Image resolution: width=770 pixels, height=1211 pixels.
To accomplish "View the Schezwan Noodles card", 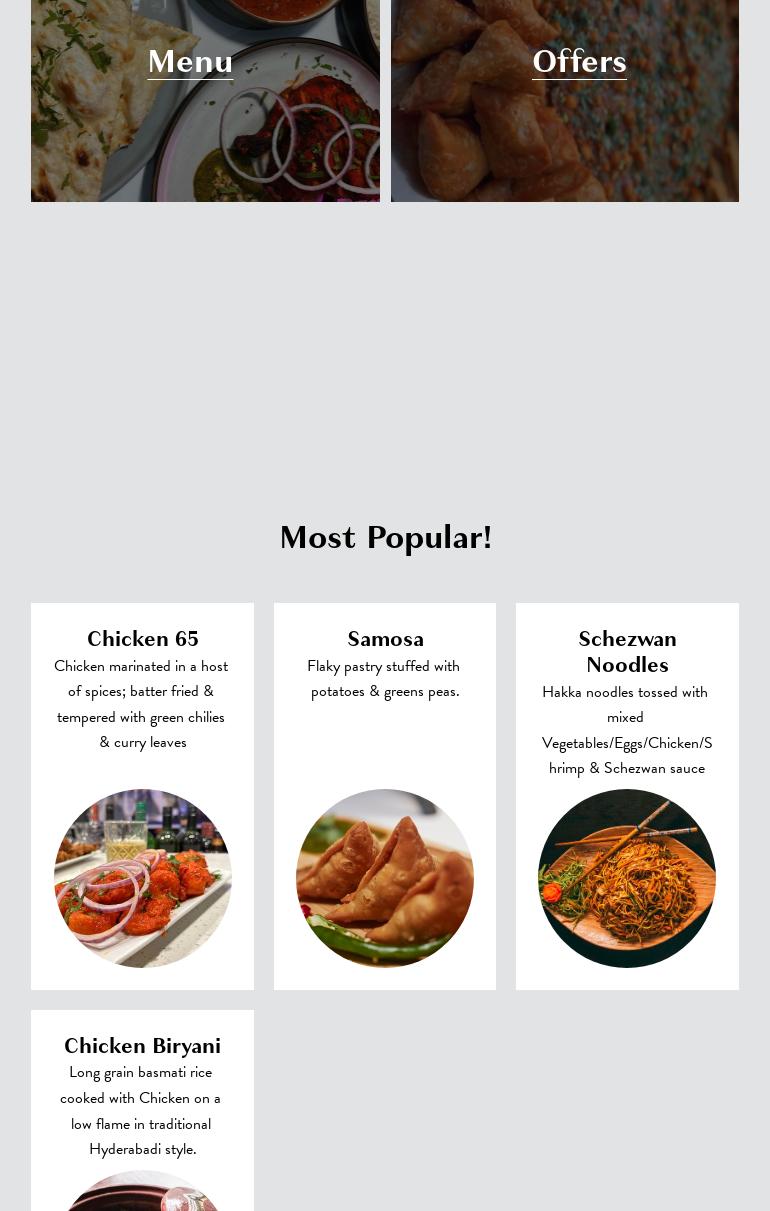I will [x=627, y=795].
